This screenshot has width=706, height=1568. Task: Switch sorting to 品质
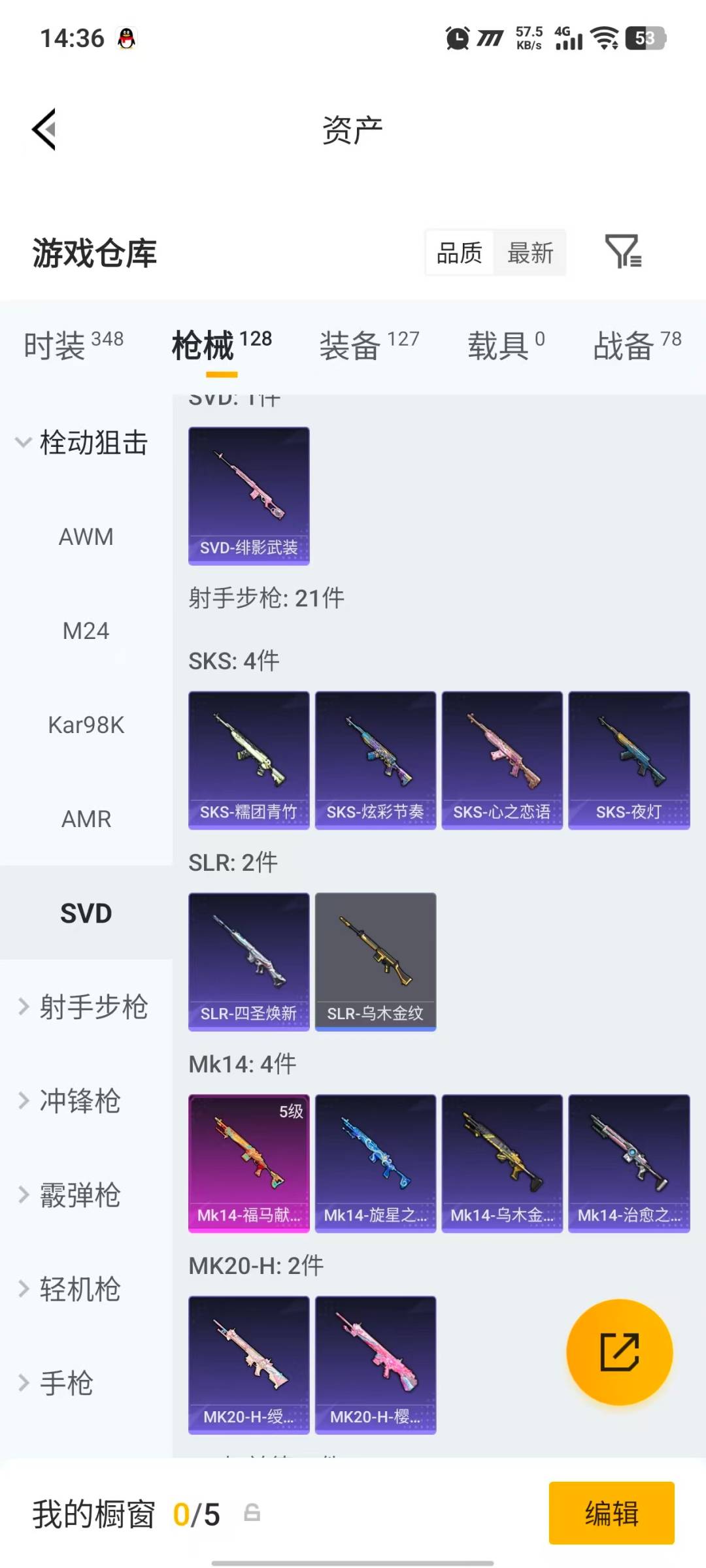tap(460, 253)
